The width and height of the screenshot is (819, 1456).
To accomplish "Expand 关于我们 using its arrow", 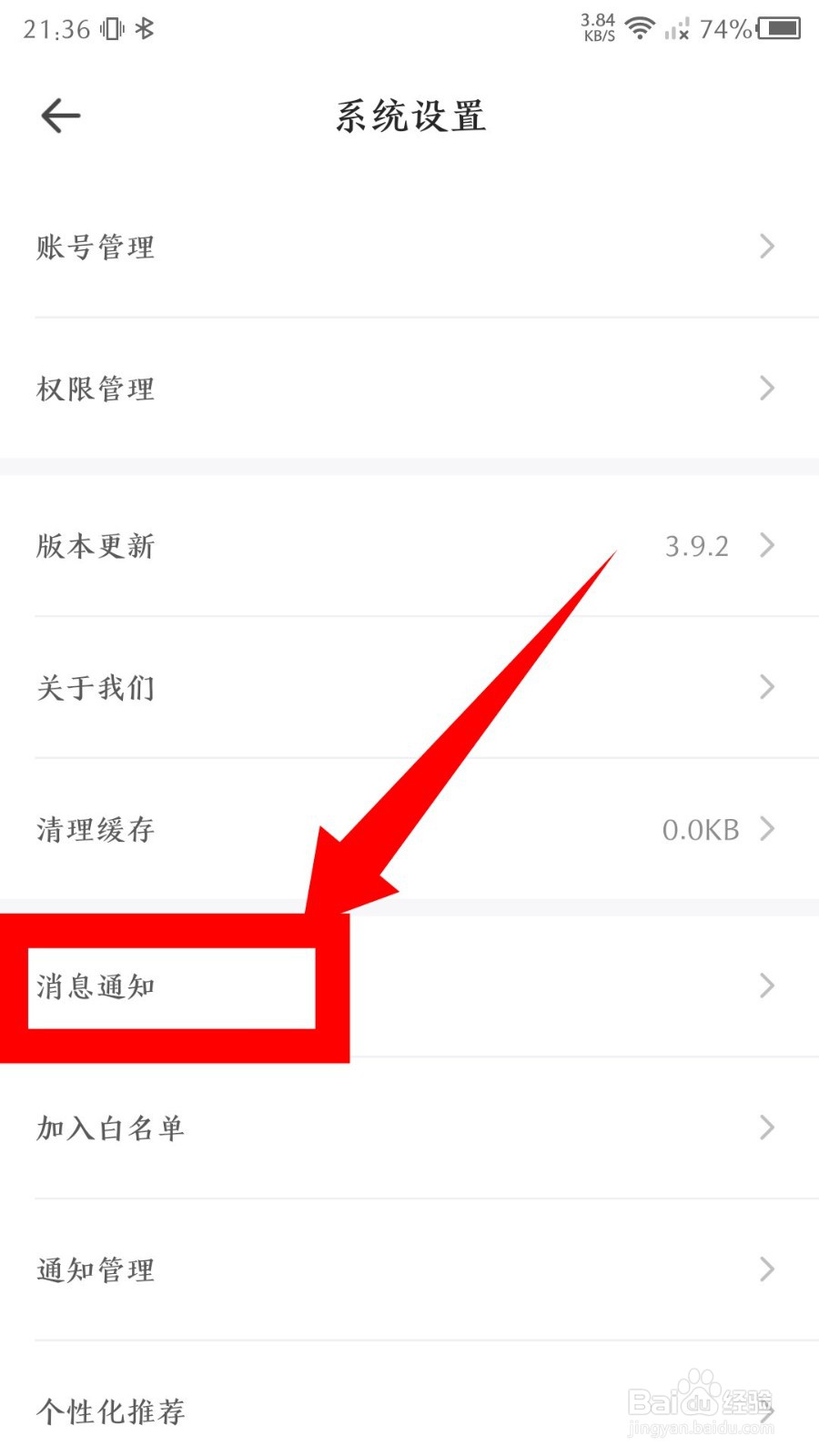I will pos(765,687).
